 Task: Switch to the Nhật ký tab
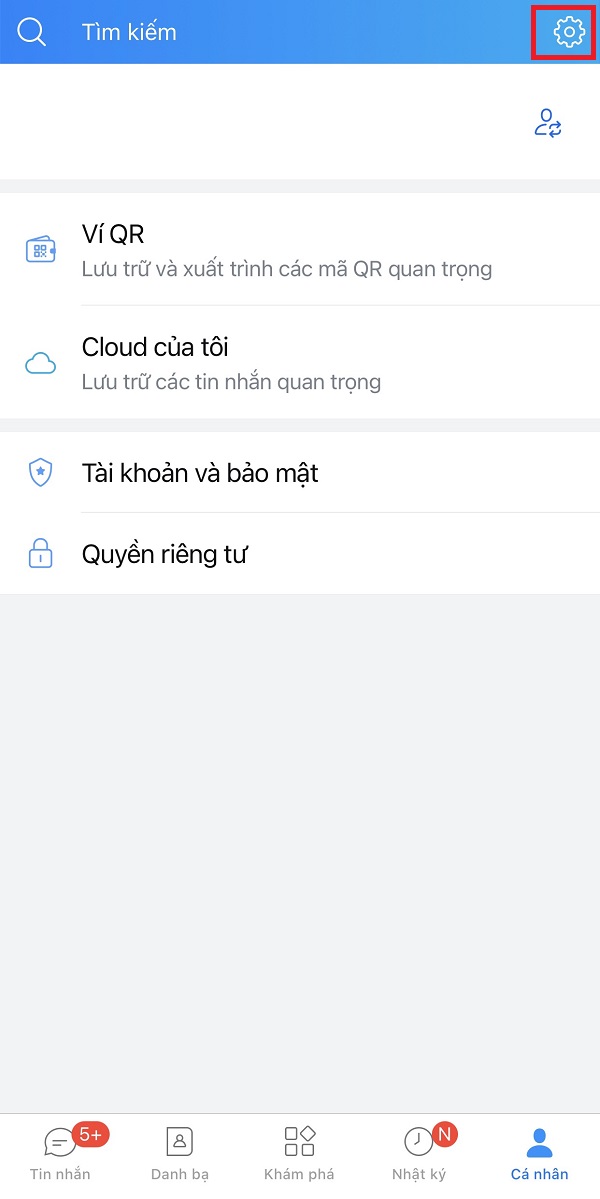(x=420, y=1154)
